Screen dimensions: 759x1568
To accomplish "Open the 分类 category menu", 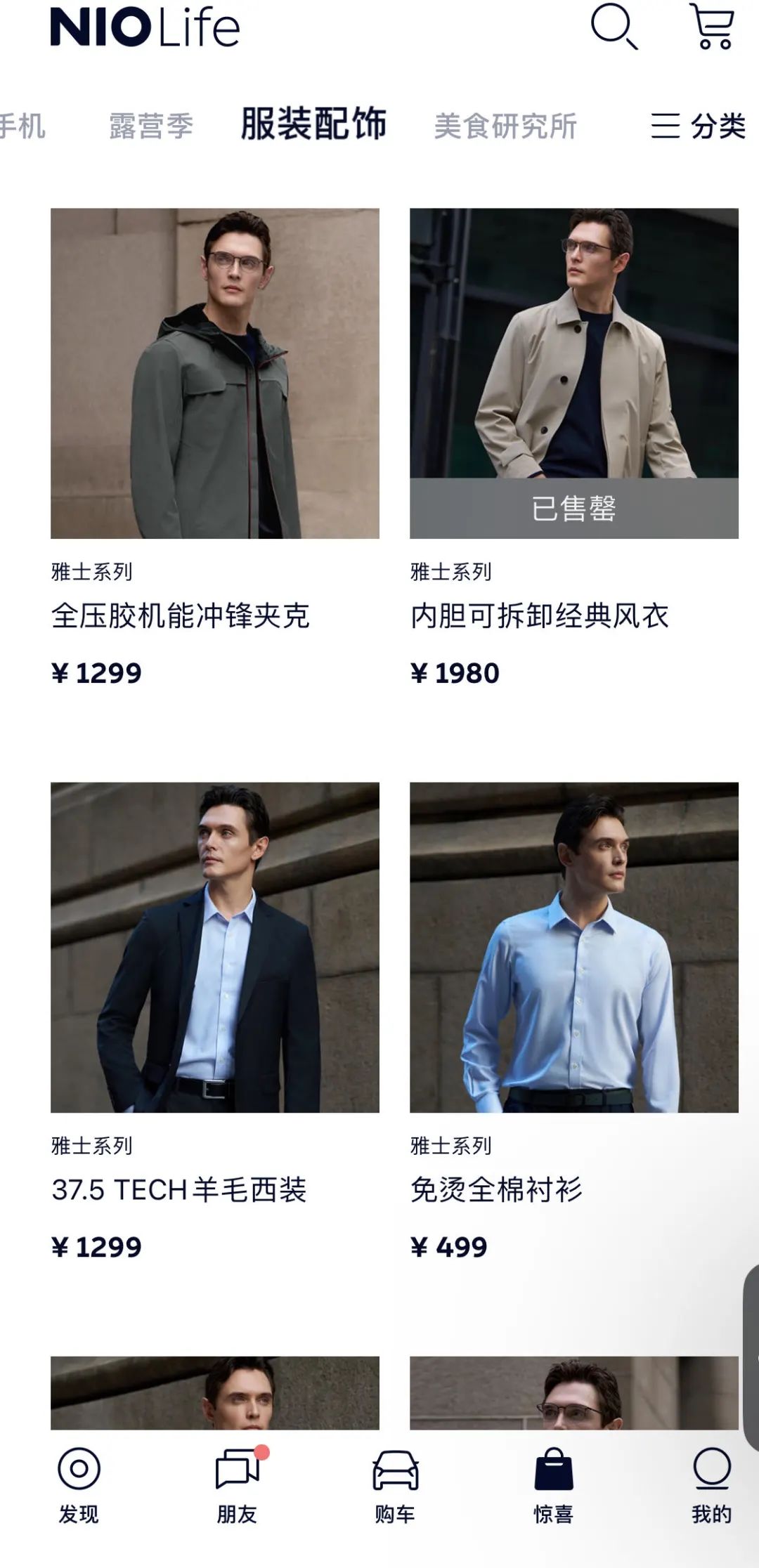I will tap(697, 126).
